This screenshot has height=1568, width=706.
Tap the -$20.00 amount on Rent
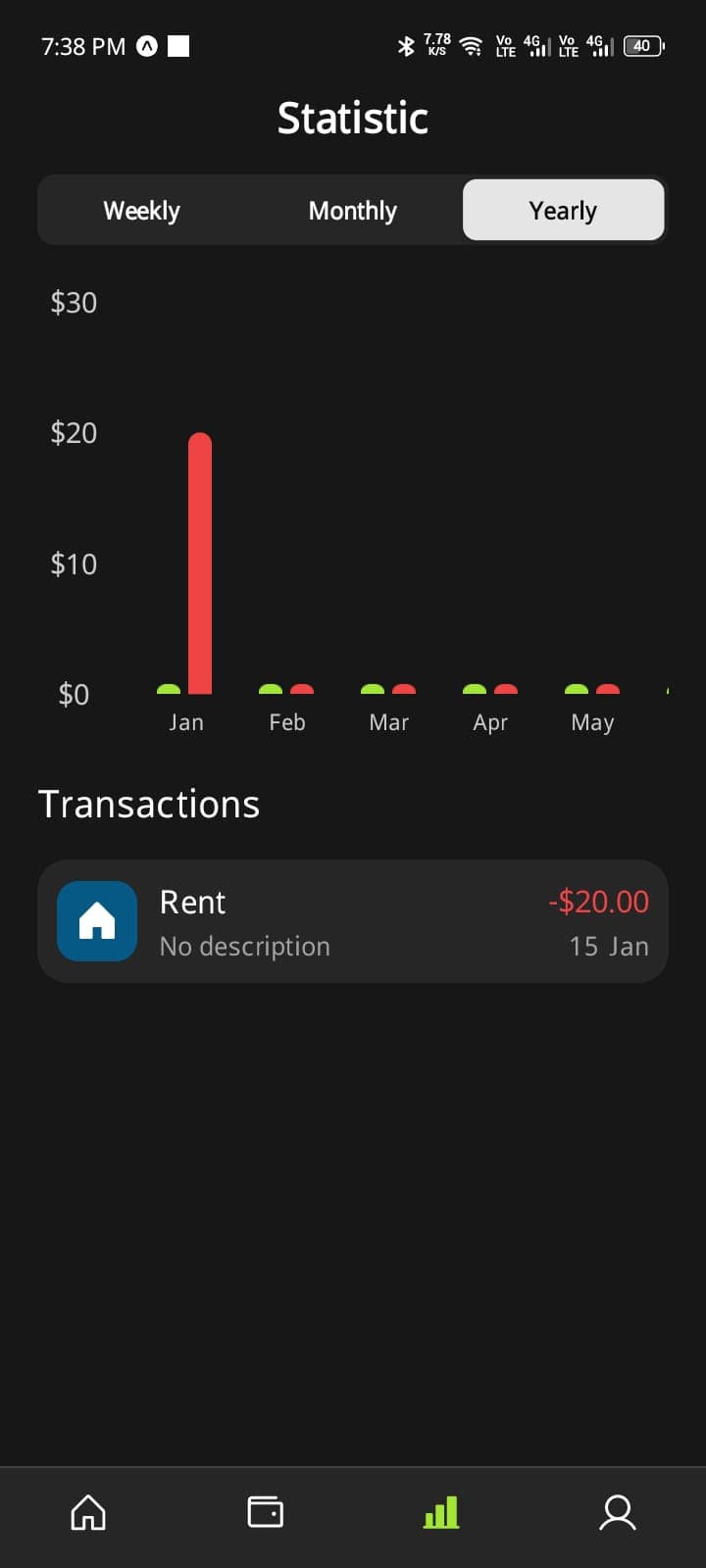pyautogui.click(x=598, y=901)
